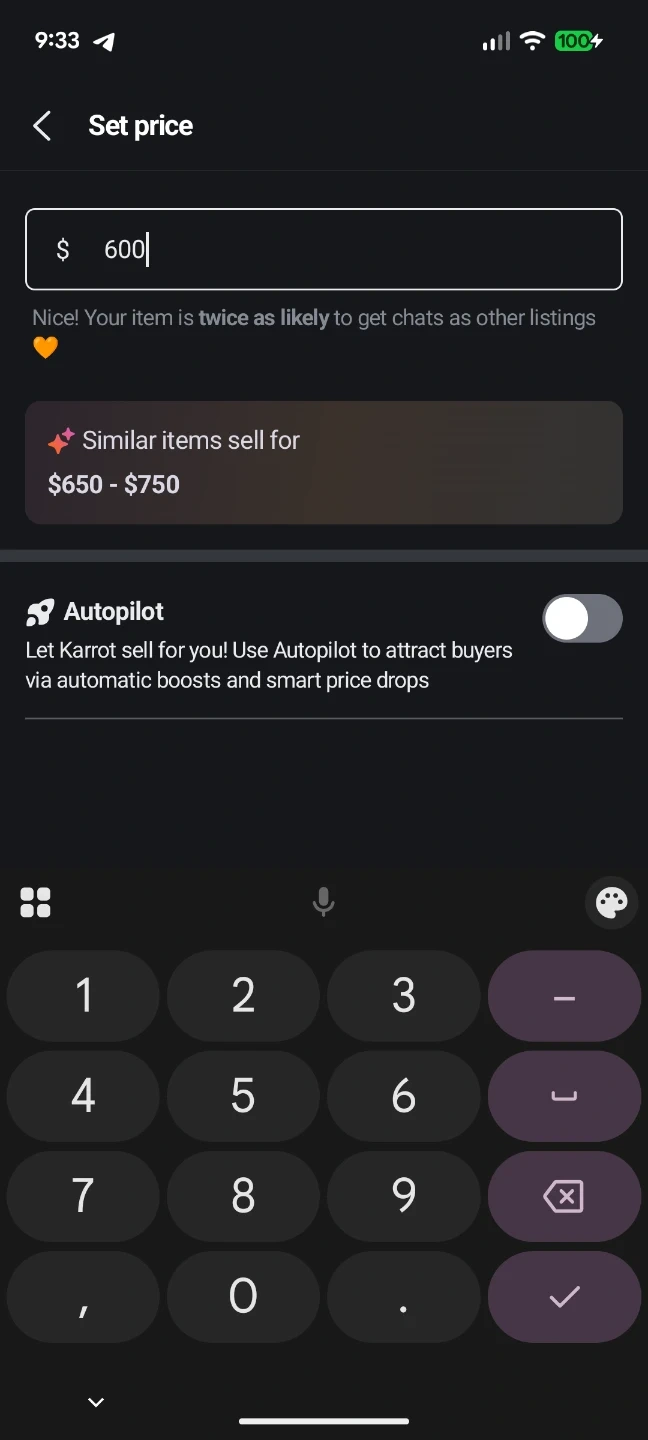Viewport: 648px width, 1440px height.
Task: Enable the Autopilot switch
Action: pyautogui.click(x=582, y=619)
